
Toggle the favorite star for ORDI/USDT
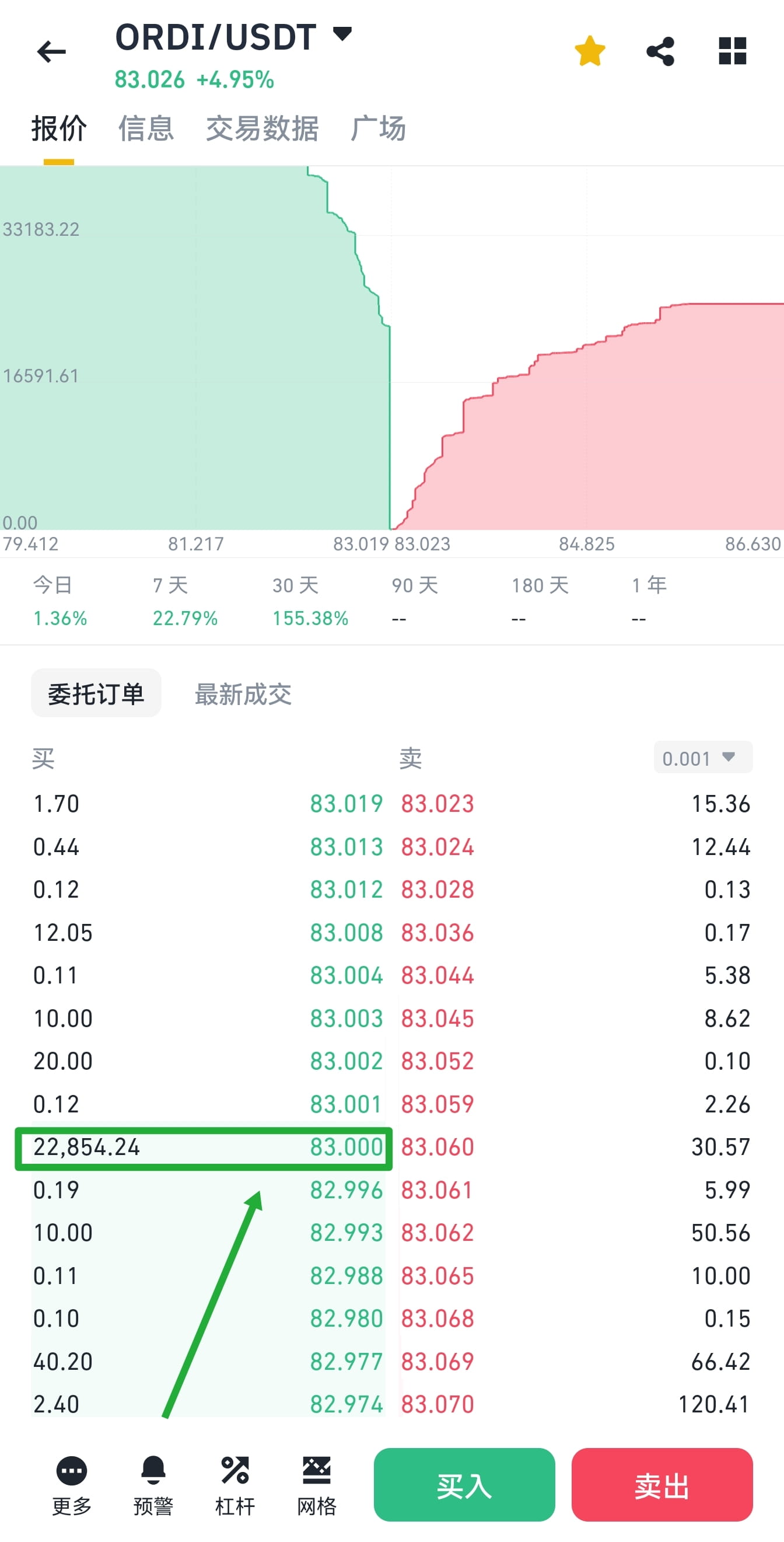click(590, 51)
